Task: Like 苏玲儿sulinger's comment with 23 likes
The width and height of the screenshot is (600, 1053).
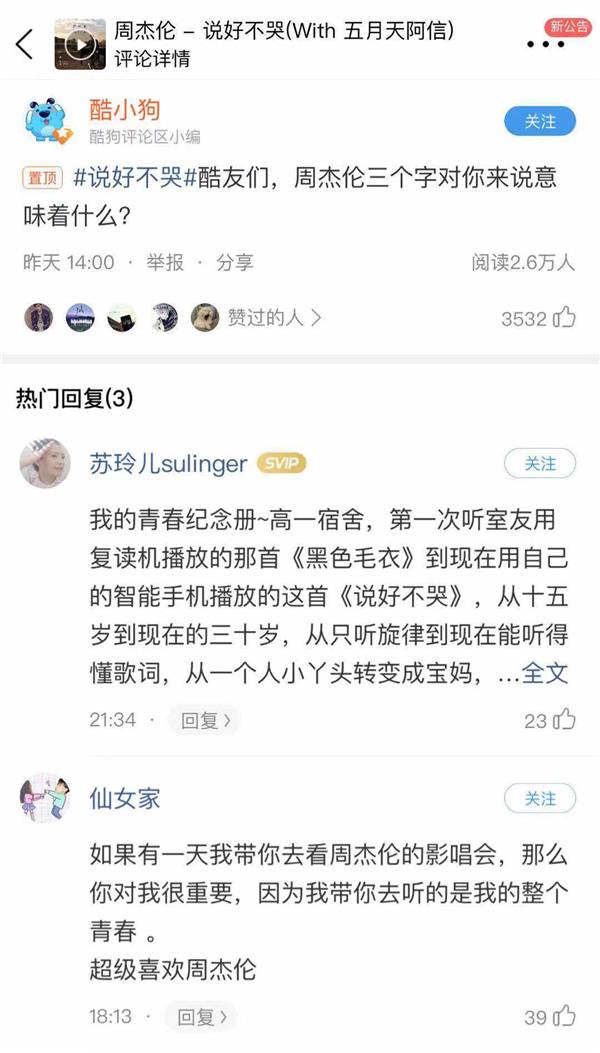Action: pos(565,719)
